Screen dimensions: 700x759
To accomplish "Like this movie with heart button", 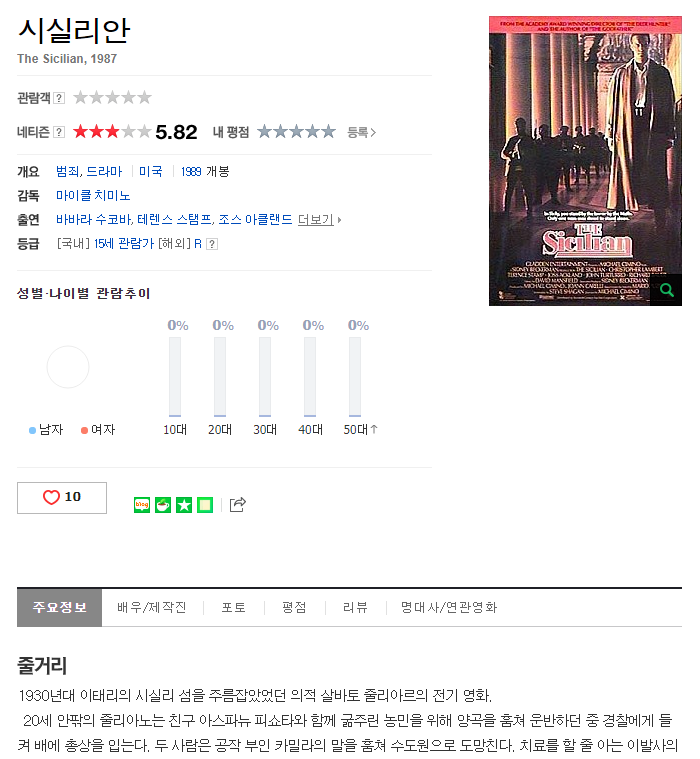I will click(x=62, y=497).
